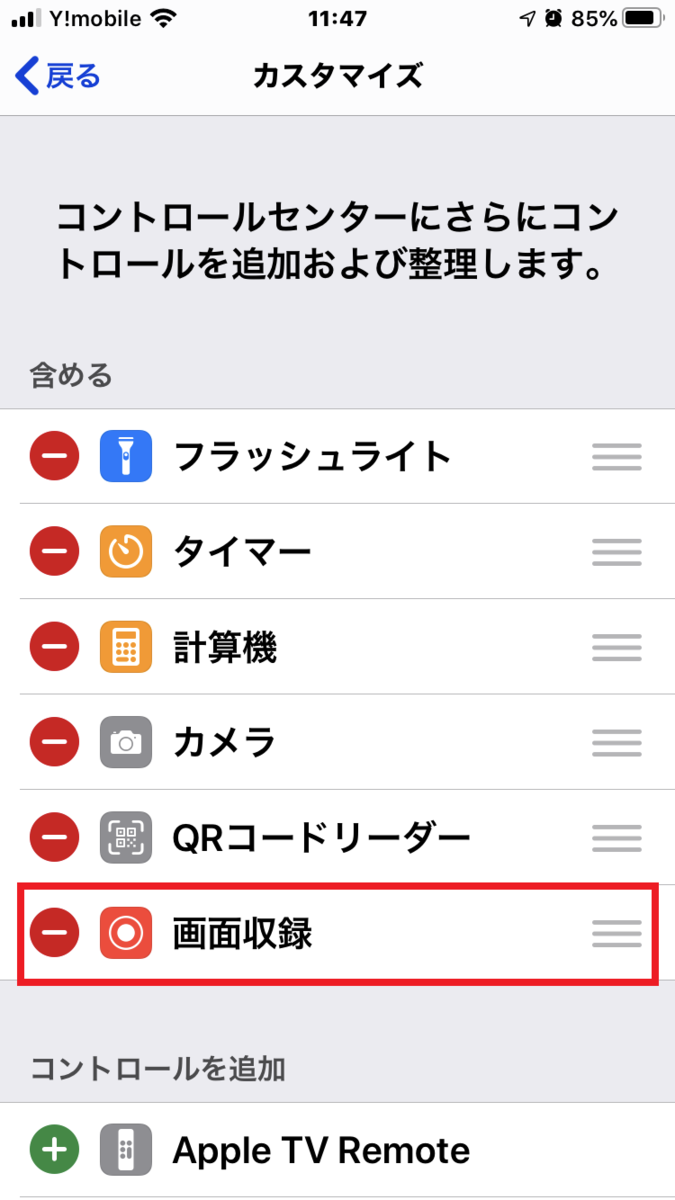Tap the reorder handle beside 画面収録
The width and height of the screenshot is (675, 1200).
[x=616, y=933]
